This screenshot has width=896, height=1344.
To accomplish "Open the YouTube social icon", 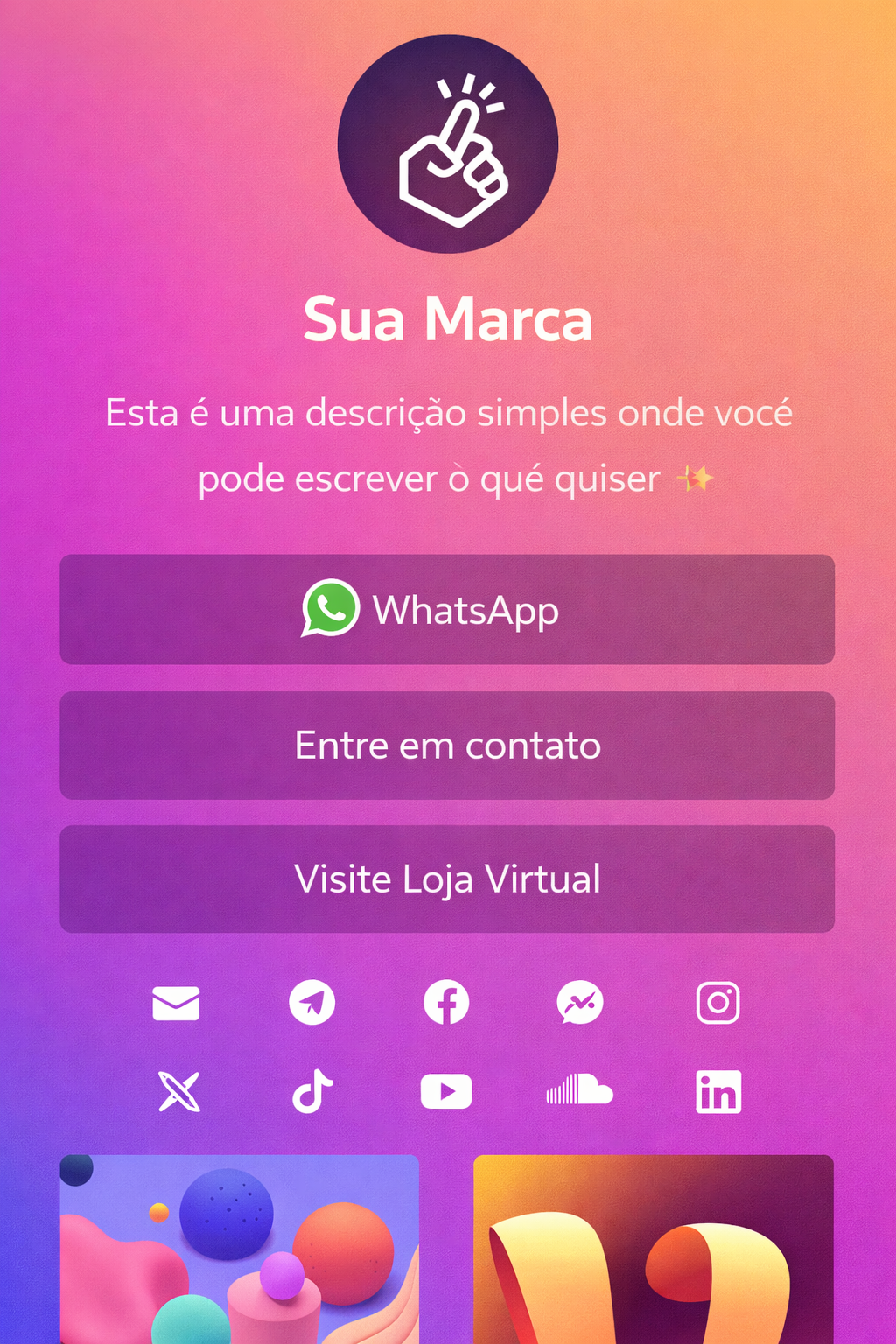I will point(446,1090).
